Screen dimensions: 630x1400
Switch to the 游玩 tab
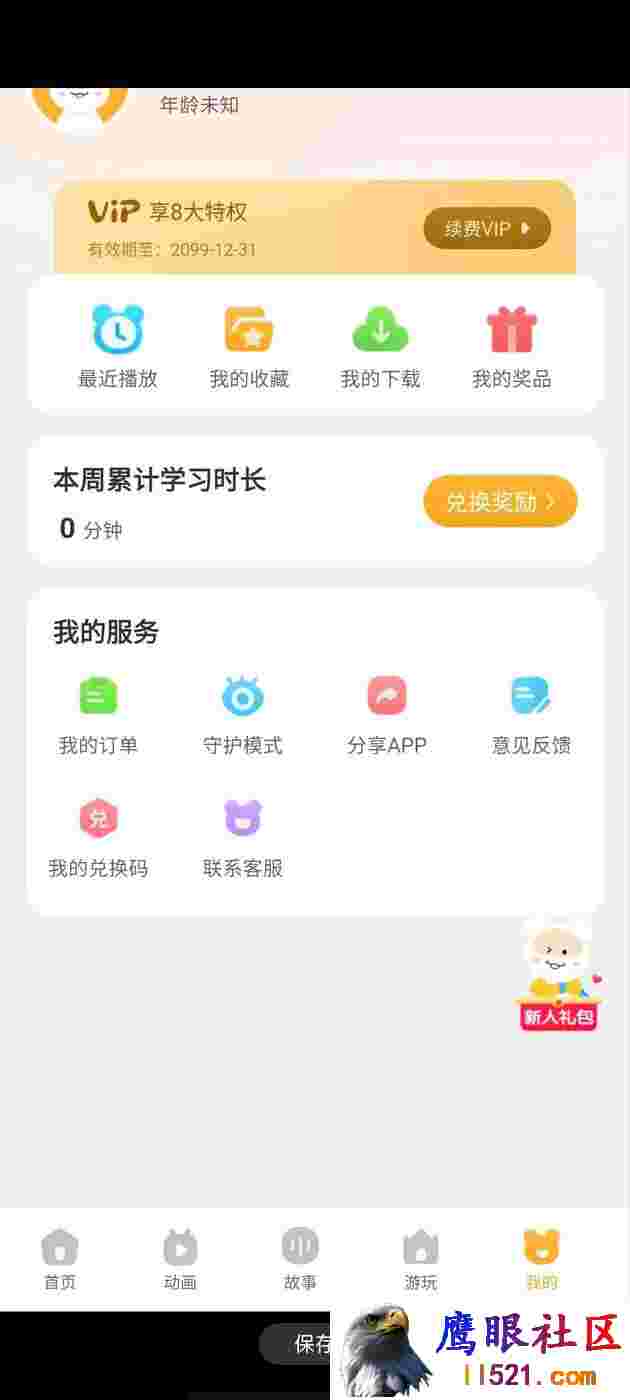coord(421,1260)
